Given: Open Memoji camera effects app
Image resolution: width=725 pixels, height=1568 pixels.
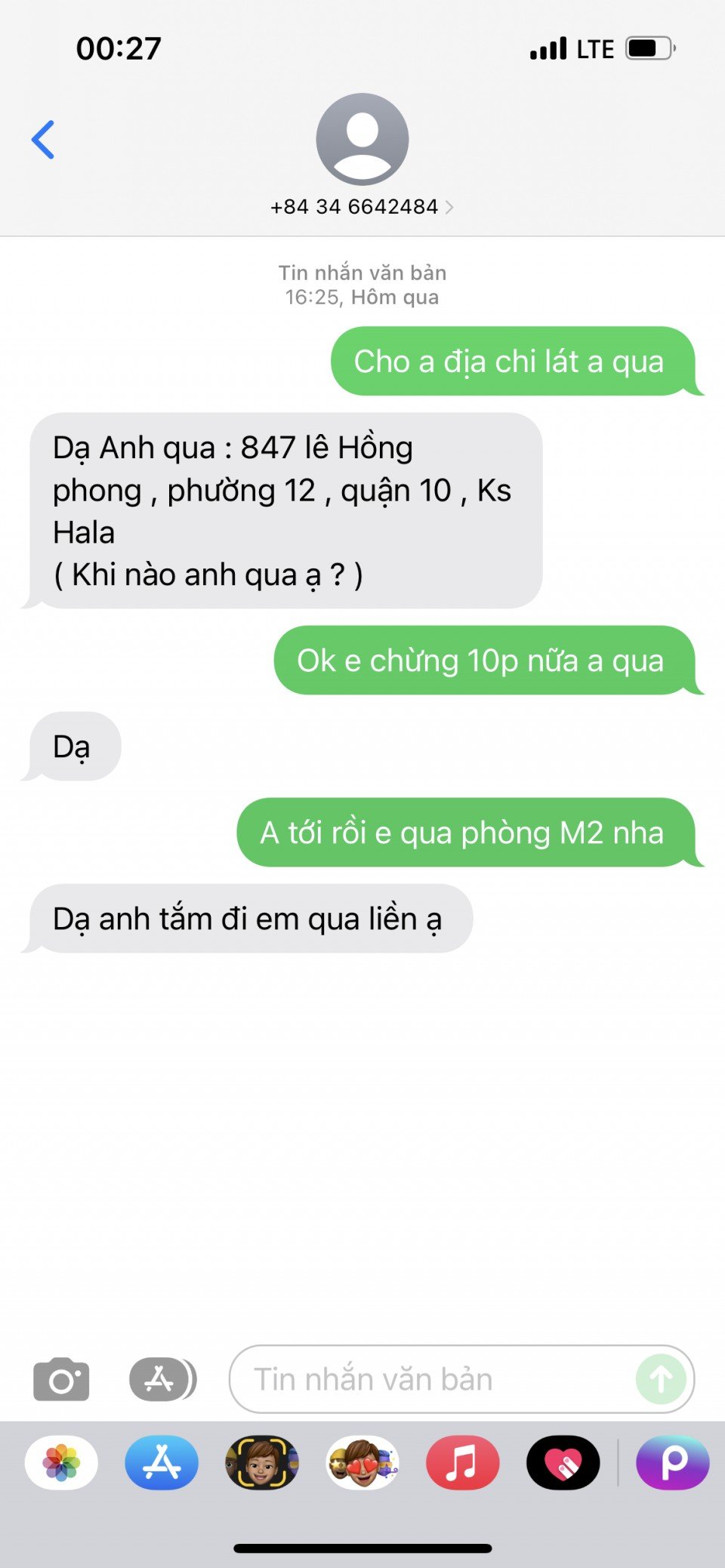Looking at the screenshot, I should tap(262, 1462).
